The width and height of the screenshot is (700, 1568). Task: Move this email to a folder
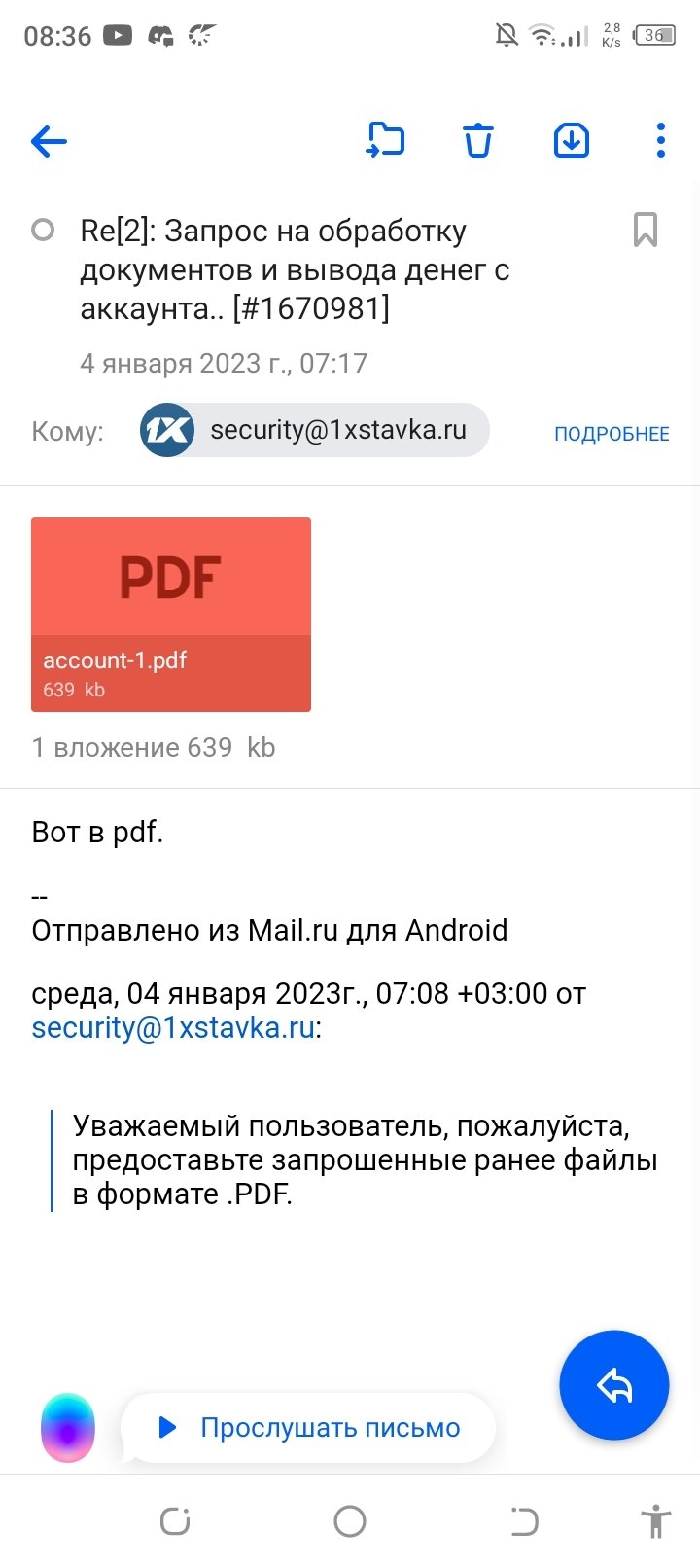coord(385,140)
